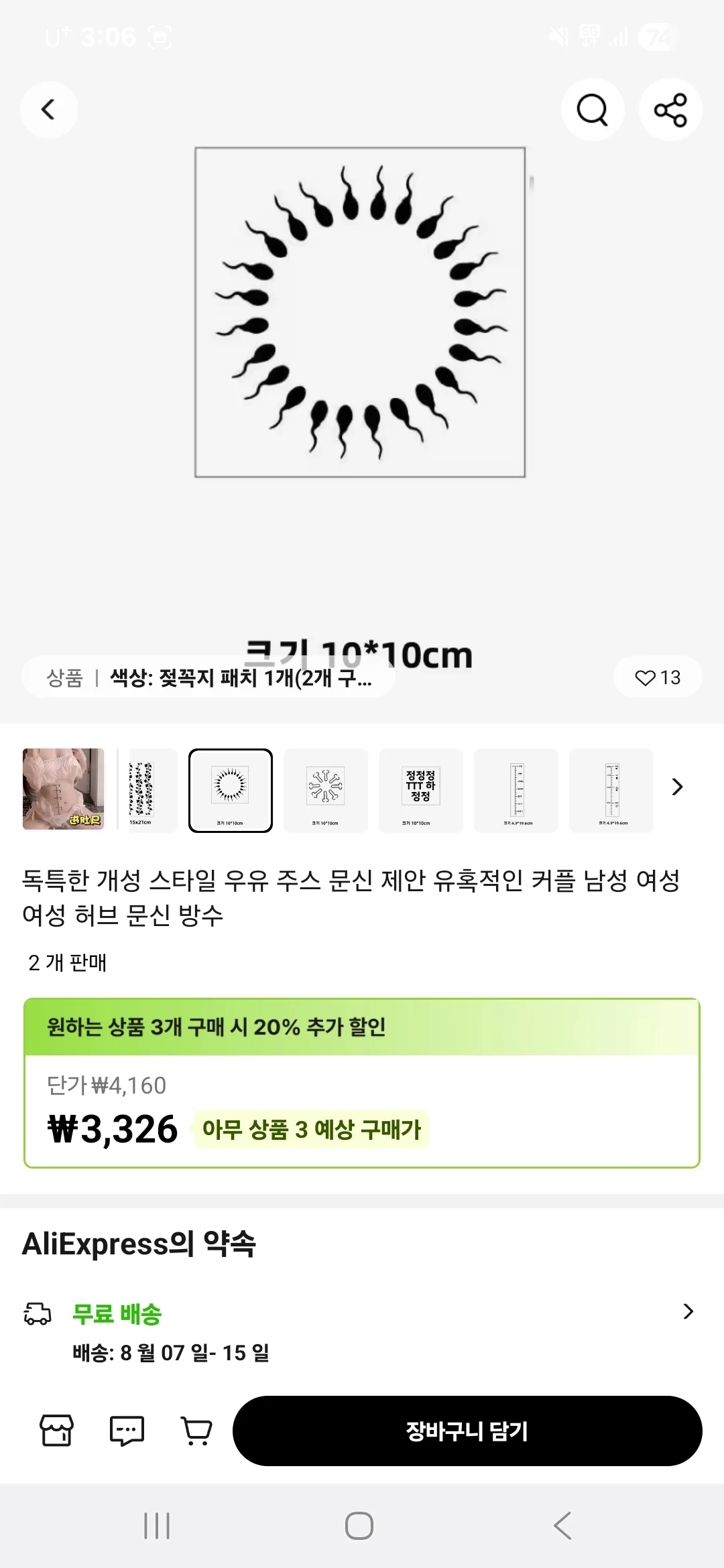Open the color variant selector chip
Viewport: 724px width, 1568px height.
(x=208, y=677)
